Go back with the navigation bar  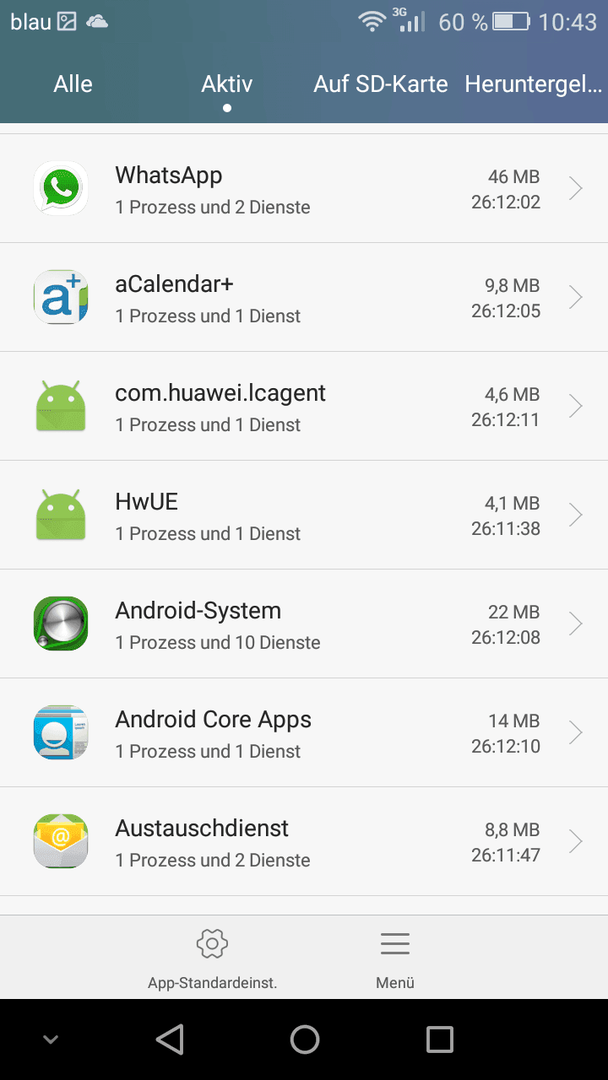(169, 1039)
